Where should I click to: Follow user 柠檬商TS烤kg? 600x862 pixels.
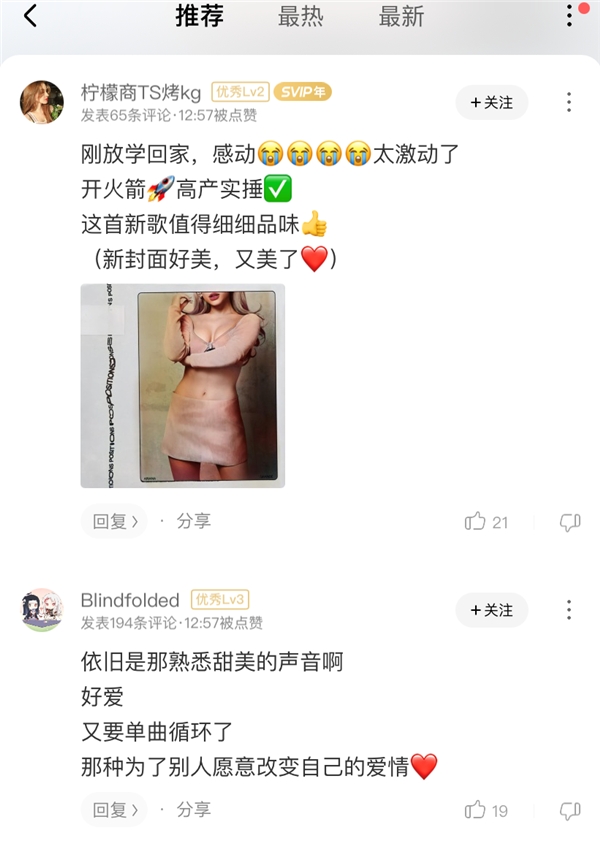pos(491,102)
